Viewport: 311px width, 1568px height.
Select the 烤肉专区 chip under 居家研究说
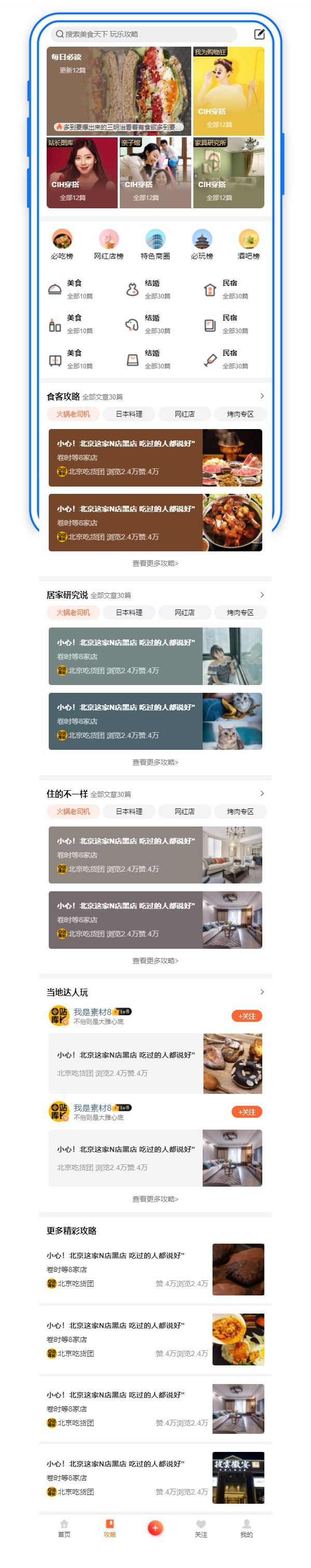click(x=240, y=612)
